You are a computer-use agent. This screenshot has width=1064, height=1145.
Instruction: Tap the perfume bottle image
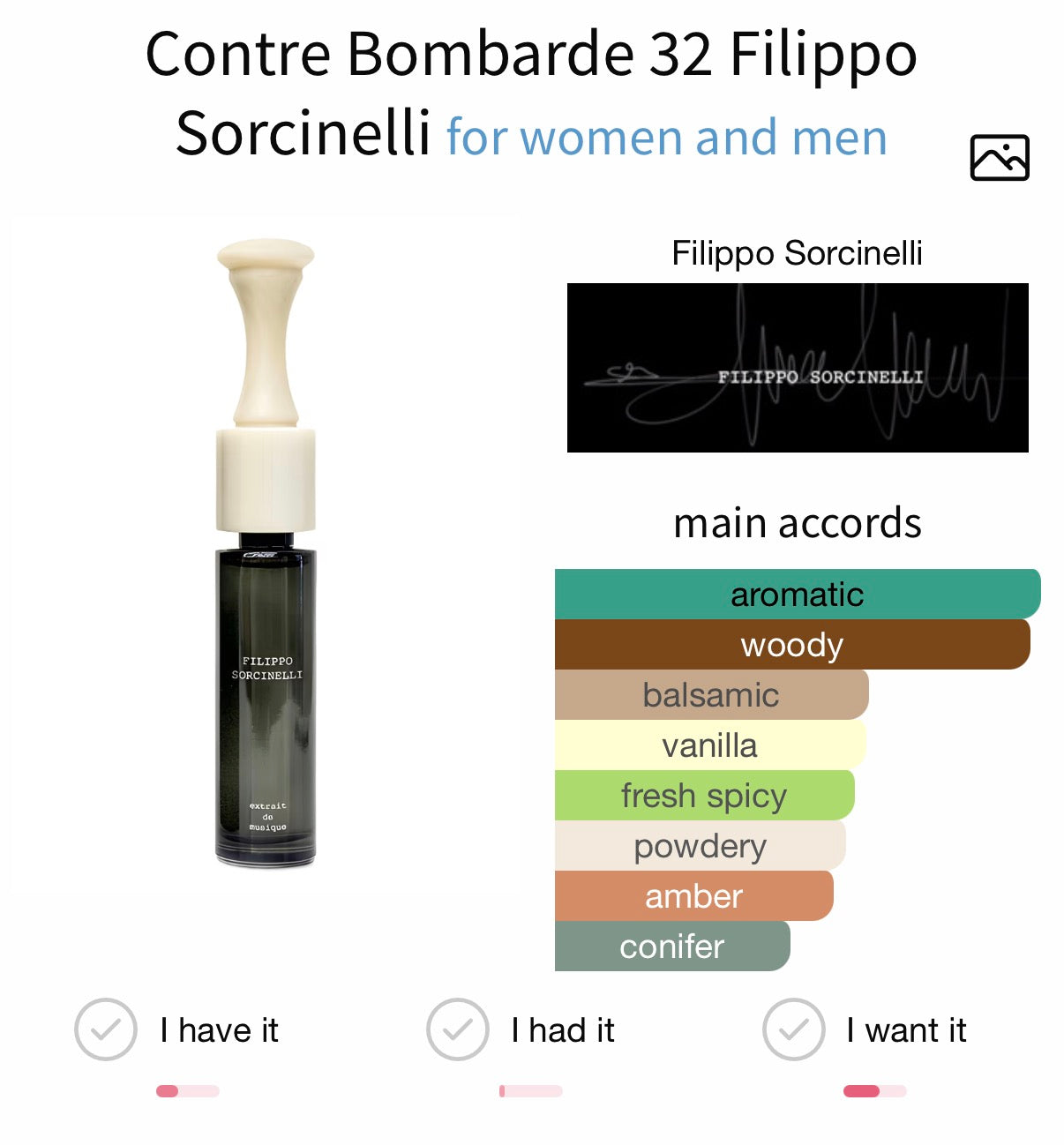click(x=266, y=554)
